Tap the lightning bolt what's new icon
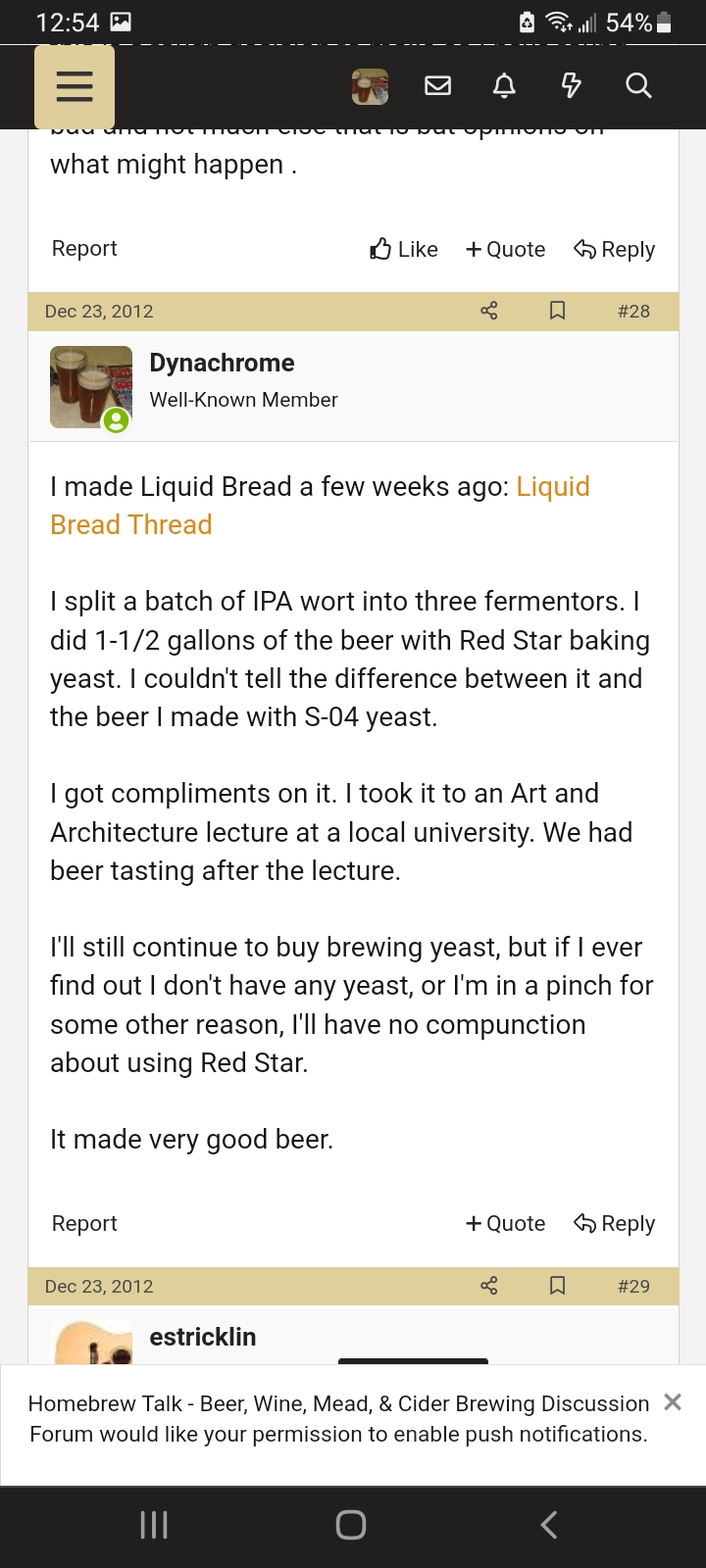The width and height of the screenshot is (706, 1568). 571,86
